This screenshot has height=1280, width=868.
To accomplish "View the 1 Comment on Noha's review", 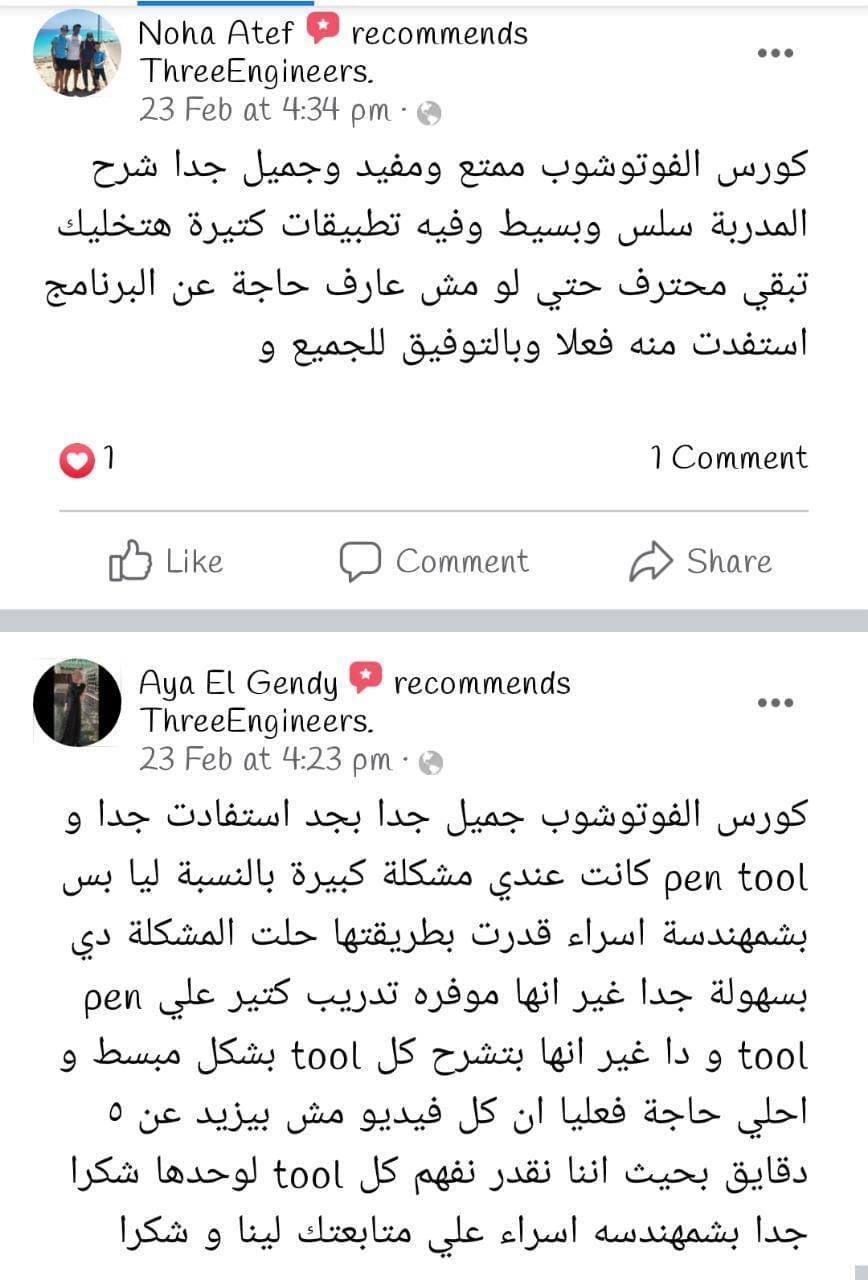I will click(x=728, y=458).
